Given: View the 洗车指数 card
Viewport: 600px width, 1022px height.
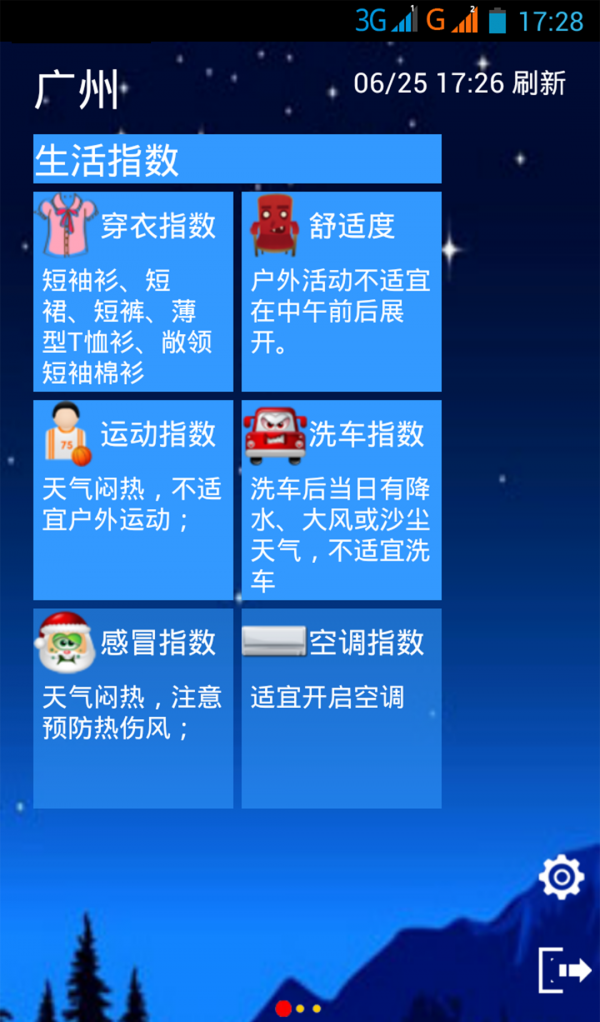Looking at the screenshot, I should [341, 499].
